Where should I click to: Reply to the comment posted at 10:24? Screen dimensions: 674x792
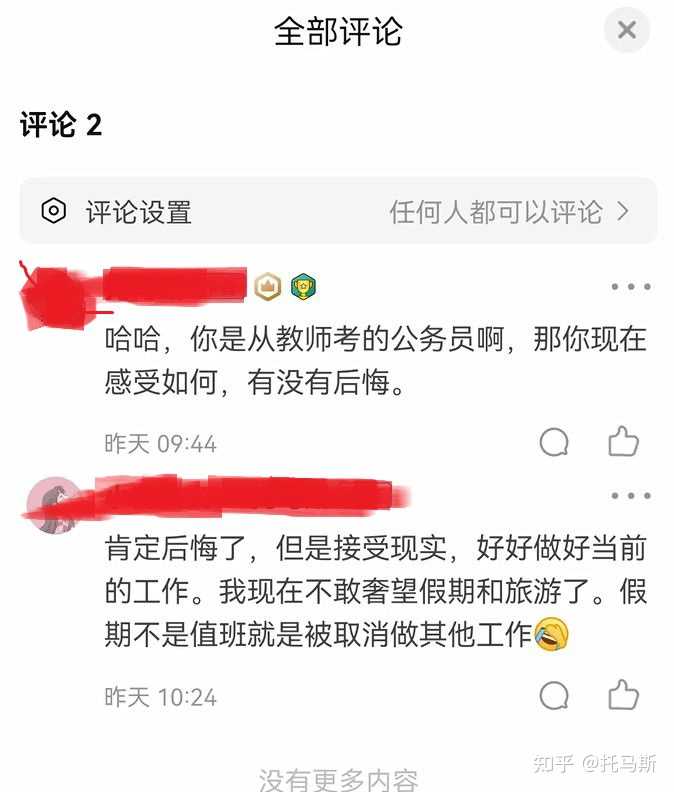point(554,695)
